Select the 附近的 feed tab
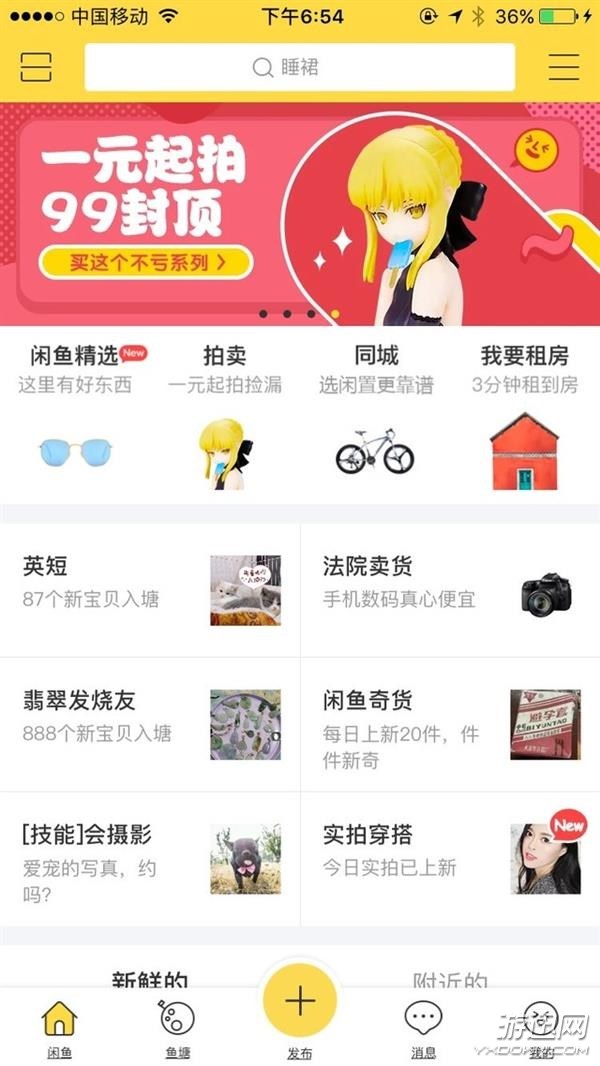 tap(450, 980)
